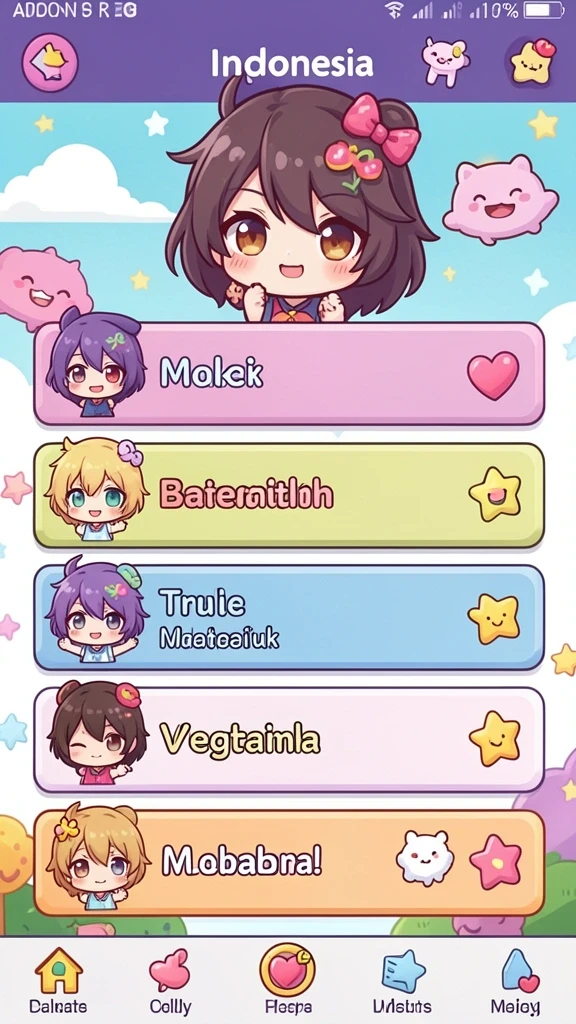Go to the Urlsttts tab
The image size is (576, 1024).
pyautogui.click(x=402, y=980)
